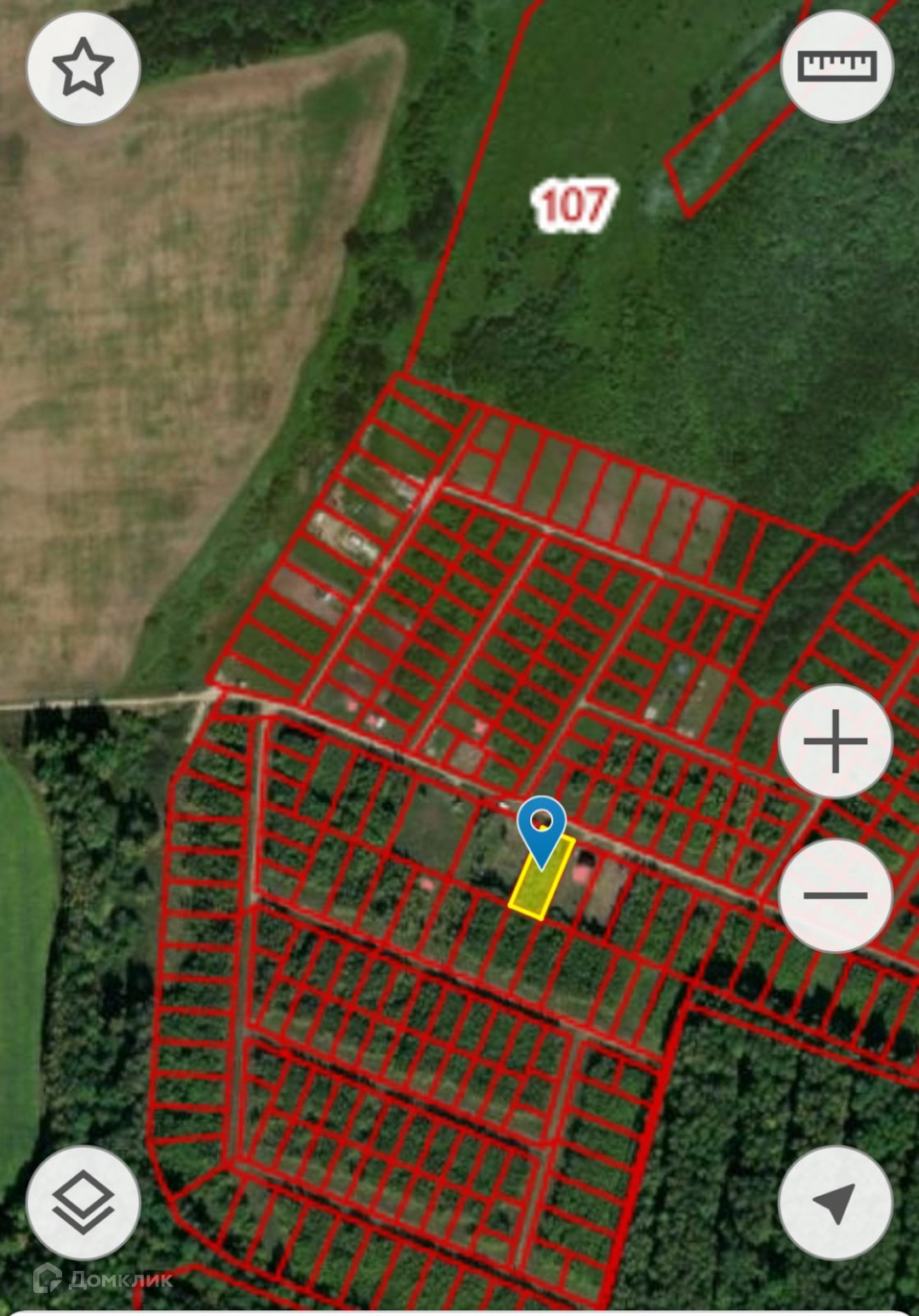The height and width of the screenshot is (1316, 919).
Task: Add this location to favorites with the star
Action: click(83, 68)
